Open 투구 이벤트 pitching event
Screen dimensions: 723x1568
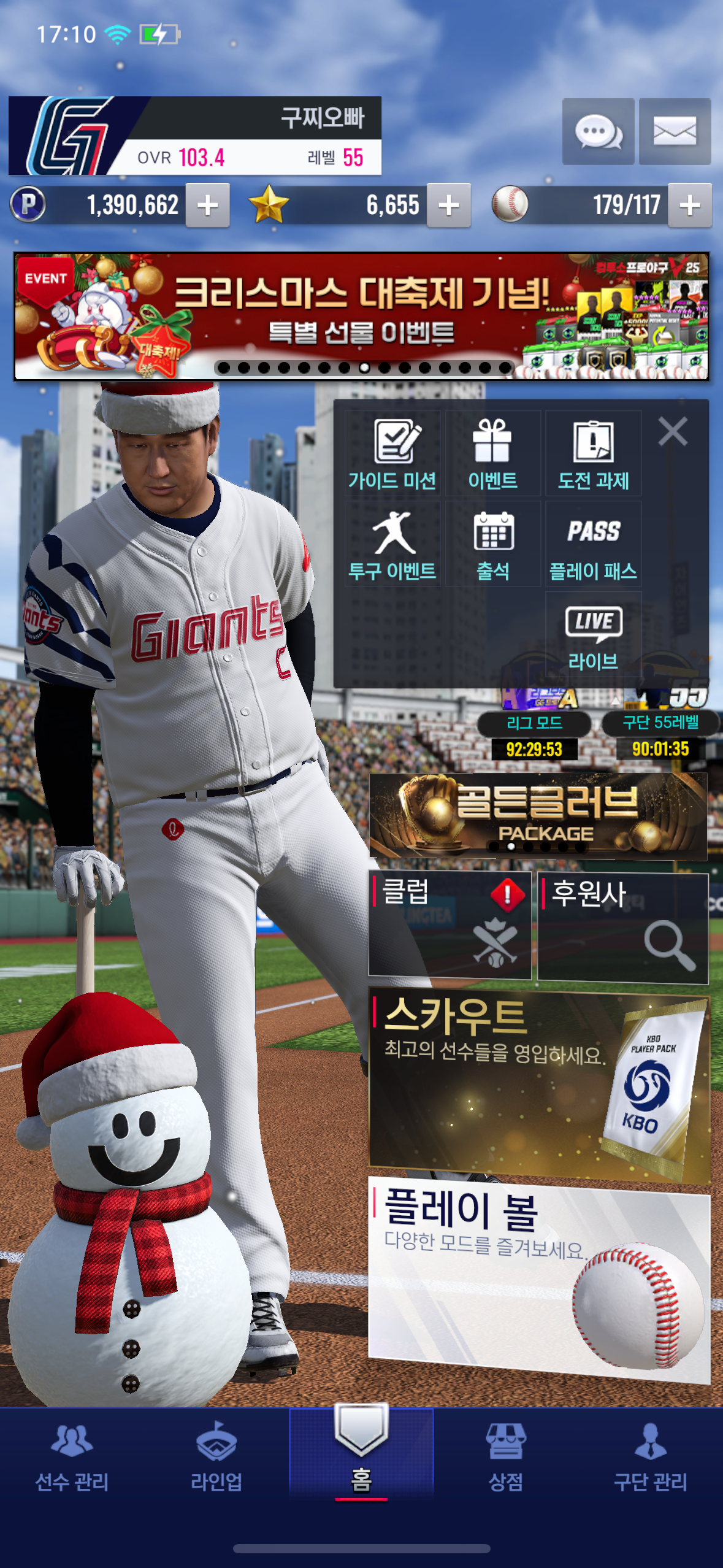pyautogui.click(x=392, y=544)
